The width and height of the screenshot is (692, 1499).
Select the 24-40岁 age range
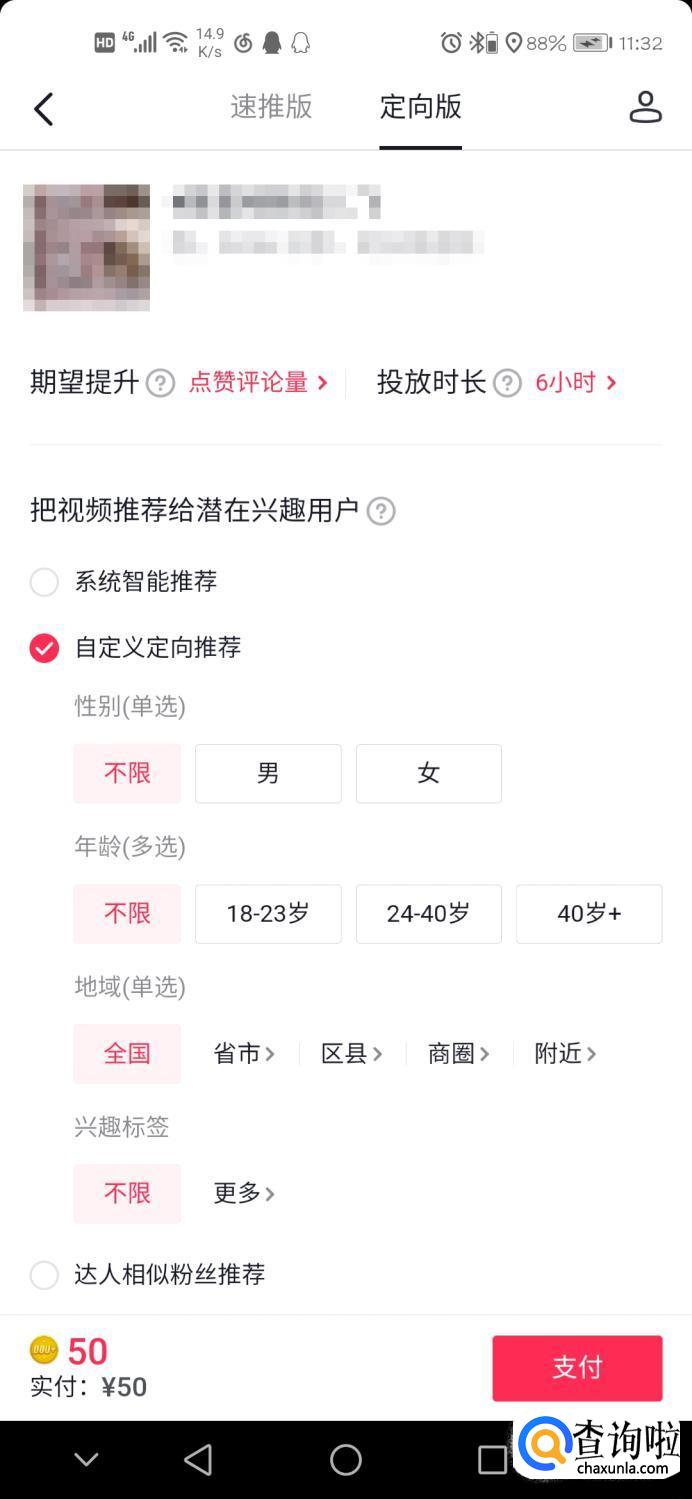(x=429, y=913)
